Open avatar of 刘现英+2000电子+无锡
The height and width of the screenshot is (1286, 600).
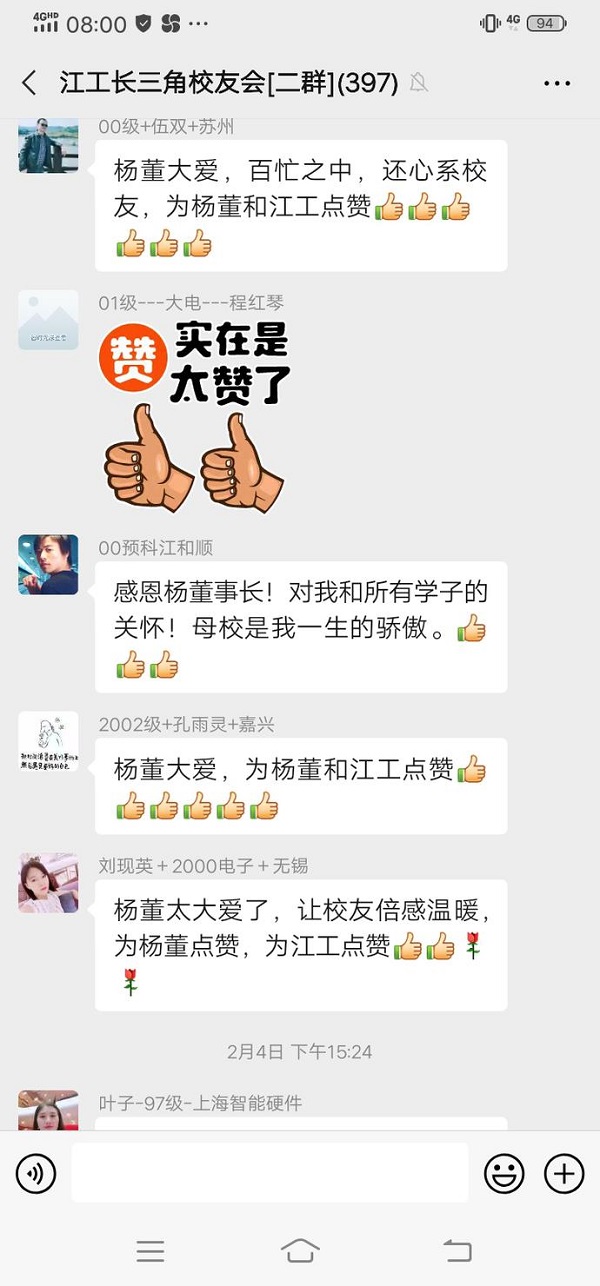[x=48, y=883]
